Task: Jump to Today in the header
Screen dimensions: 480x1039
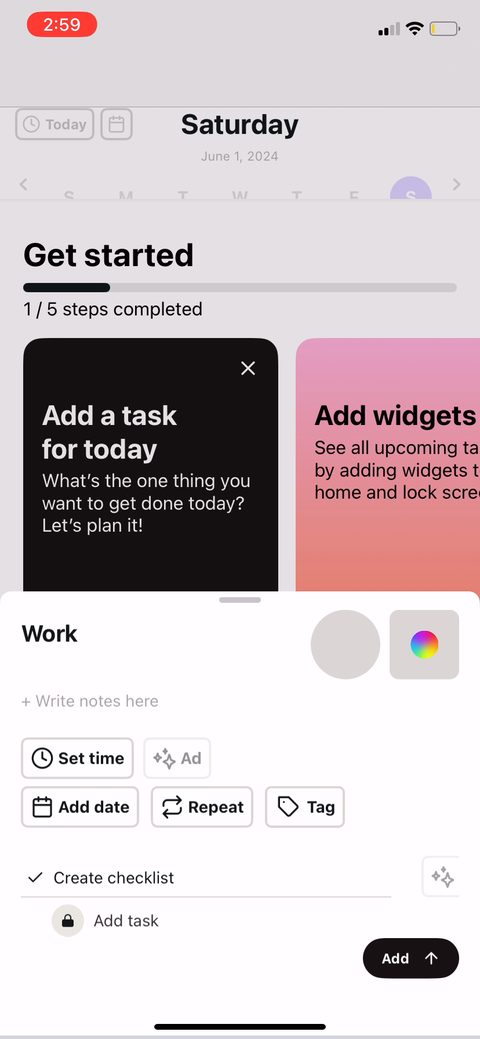Action: tap(55, 125)
